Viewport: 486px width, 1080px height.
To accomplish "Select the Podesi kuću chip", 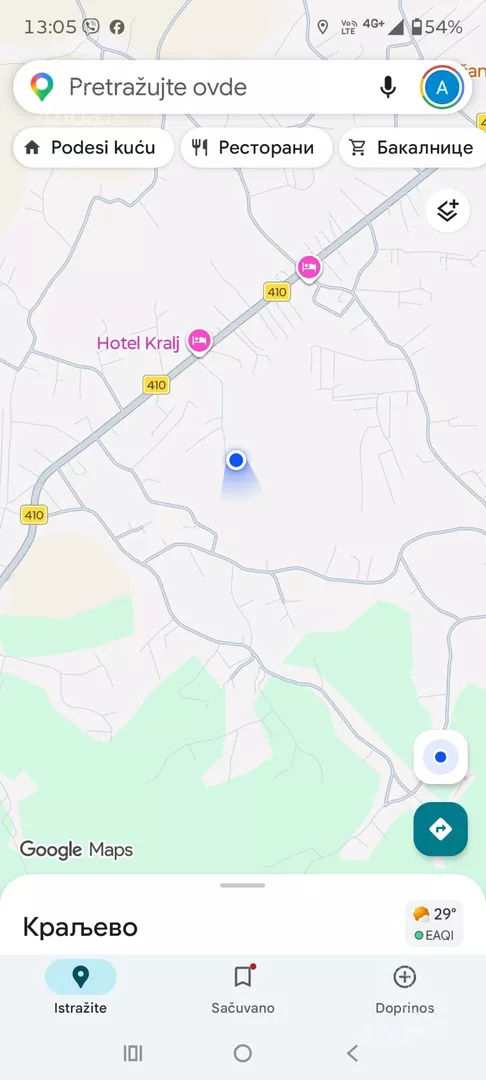I will pos(93,147).
